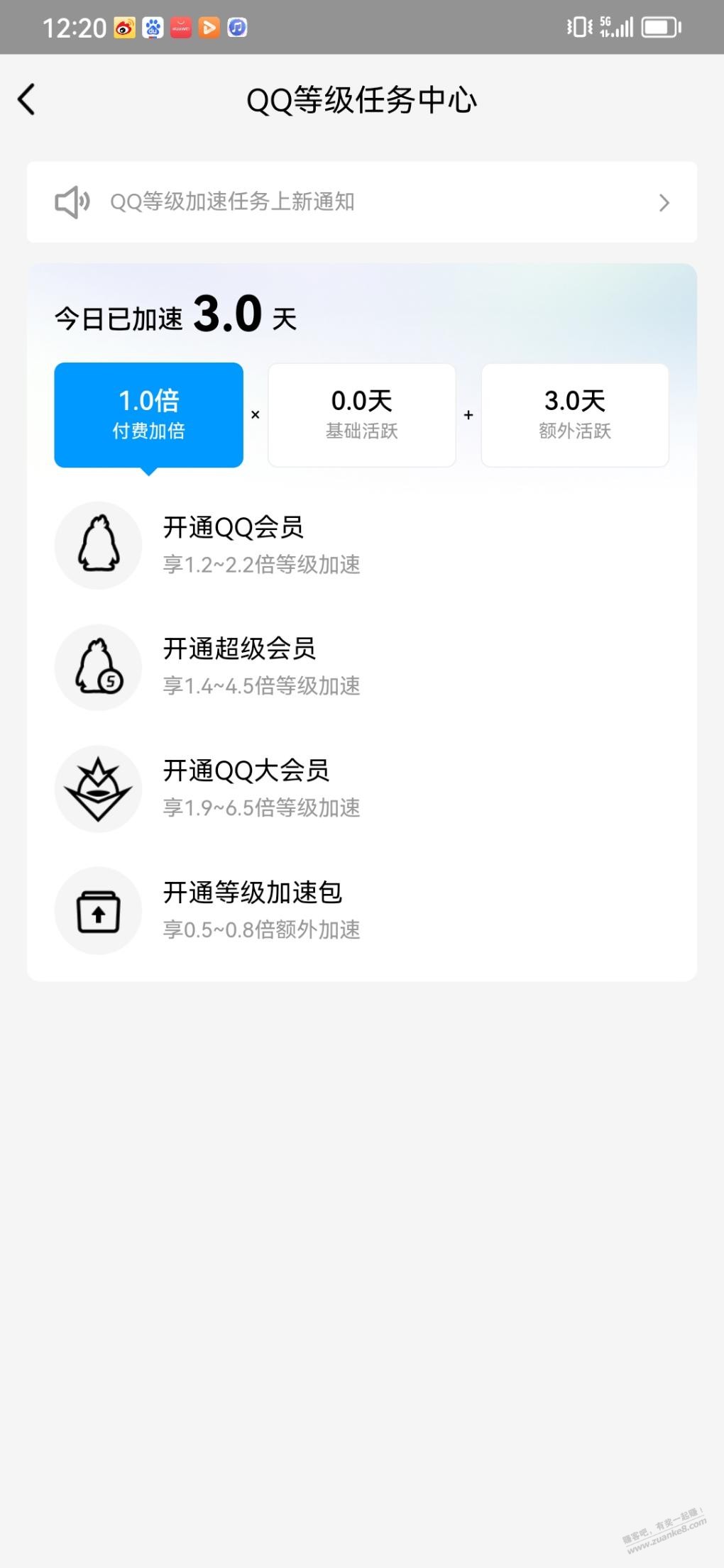The image size is (724, 1568).
Task: Tap the speaker announcement icon
Action: pyautogui.click(x=72, y=202)
